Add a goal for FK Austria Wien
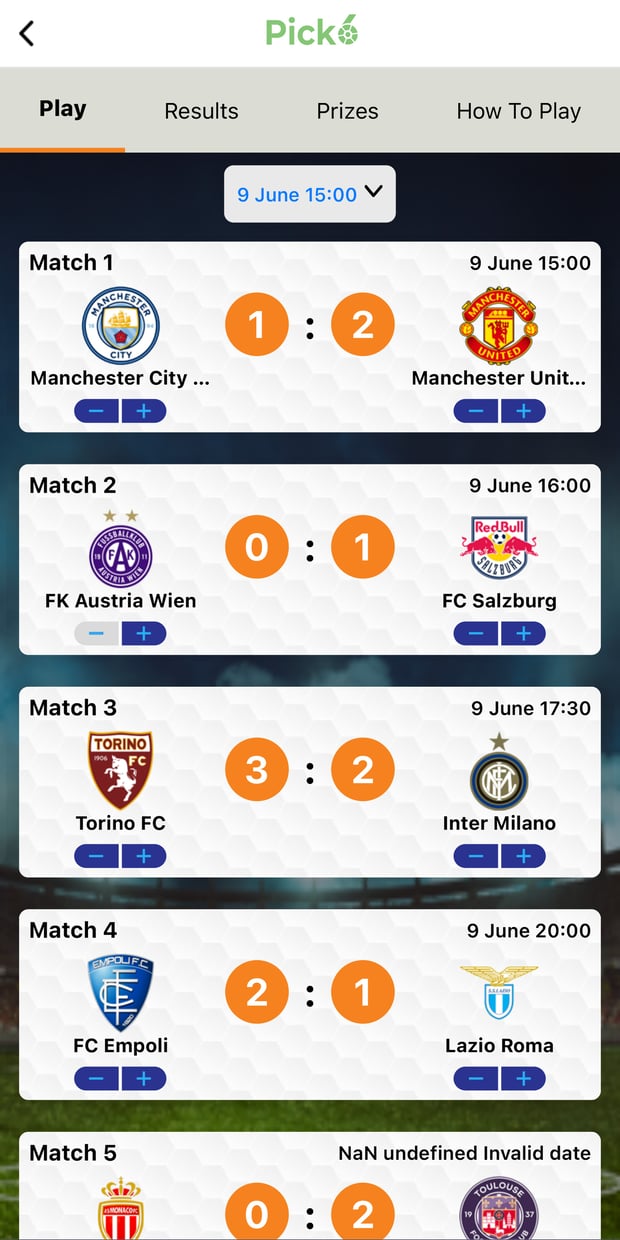The height and width of the screenshot is (1240, 620). 144,634
